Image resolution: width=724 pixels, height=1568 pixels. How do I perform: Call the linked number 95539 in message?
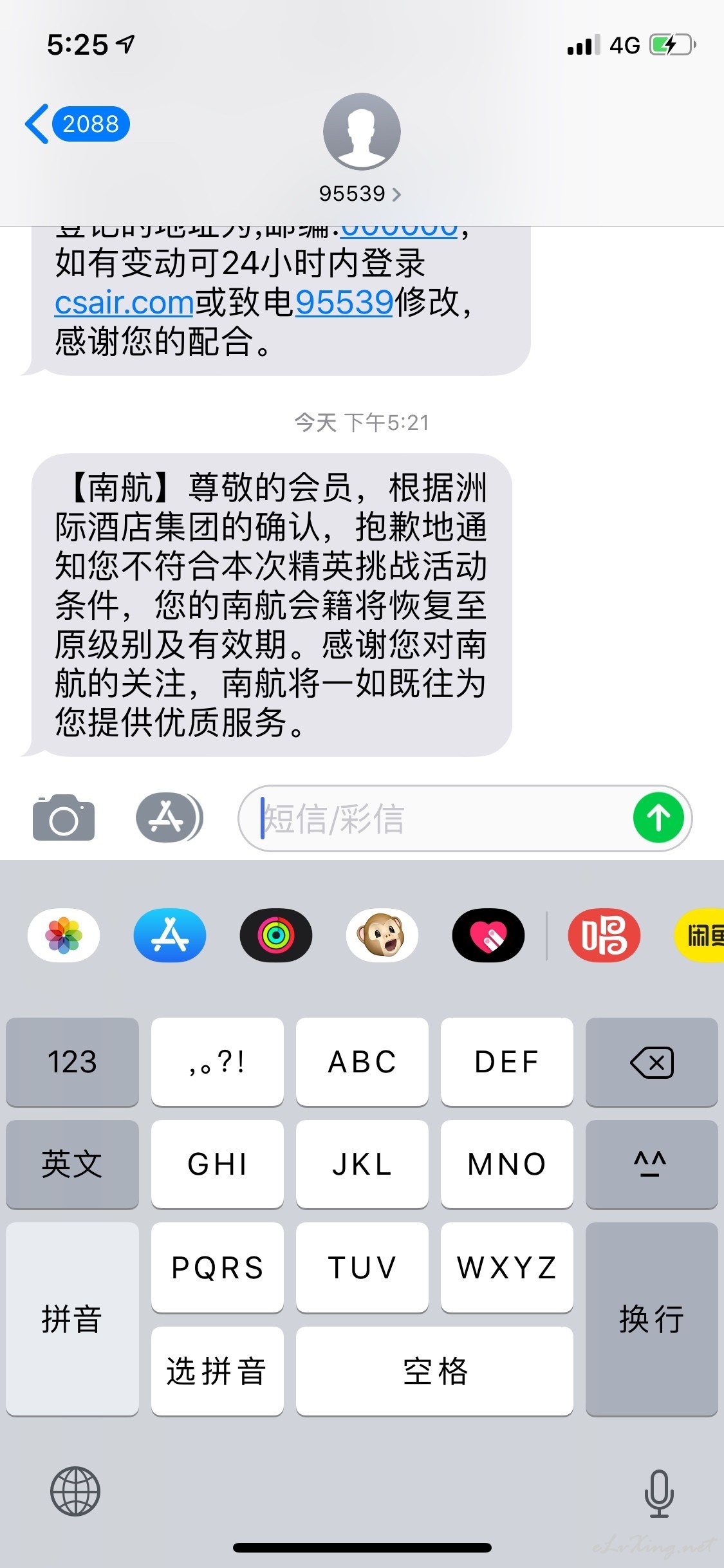344,302
